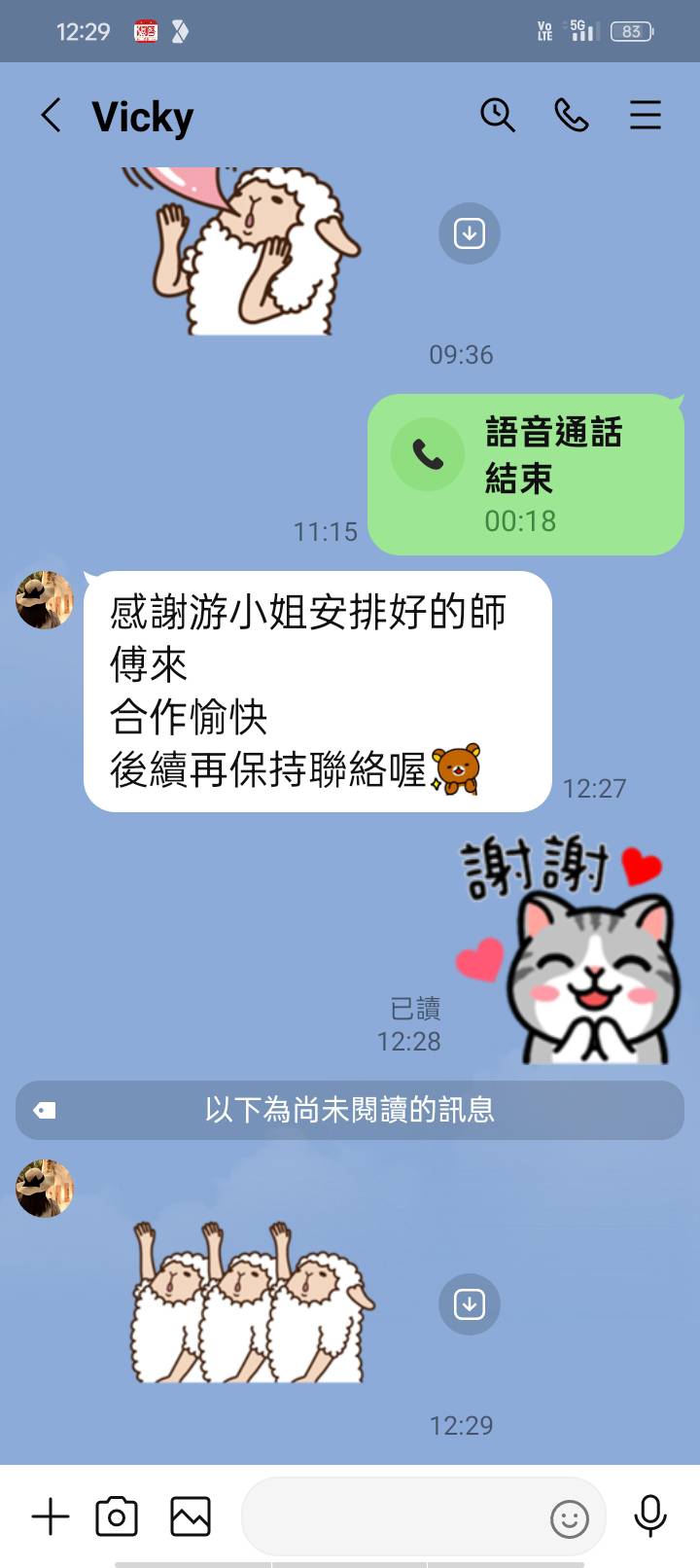Search within the Vicky chat
Image resolution: width=700 pixels, height=1568 pixels.
tap(497, 116)
